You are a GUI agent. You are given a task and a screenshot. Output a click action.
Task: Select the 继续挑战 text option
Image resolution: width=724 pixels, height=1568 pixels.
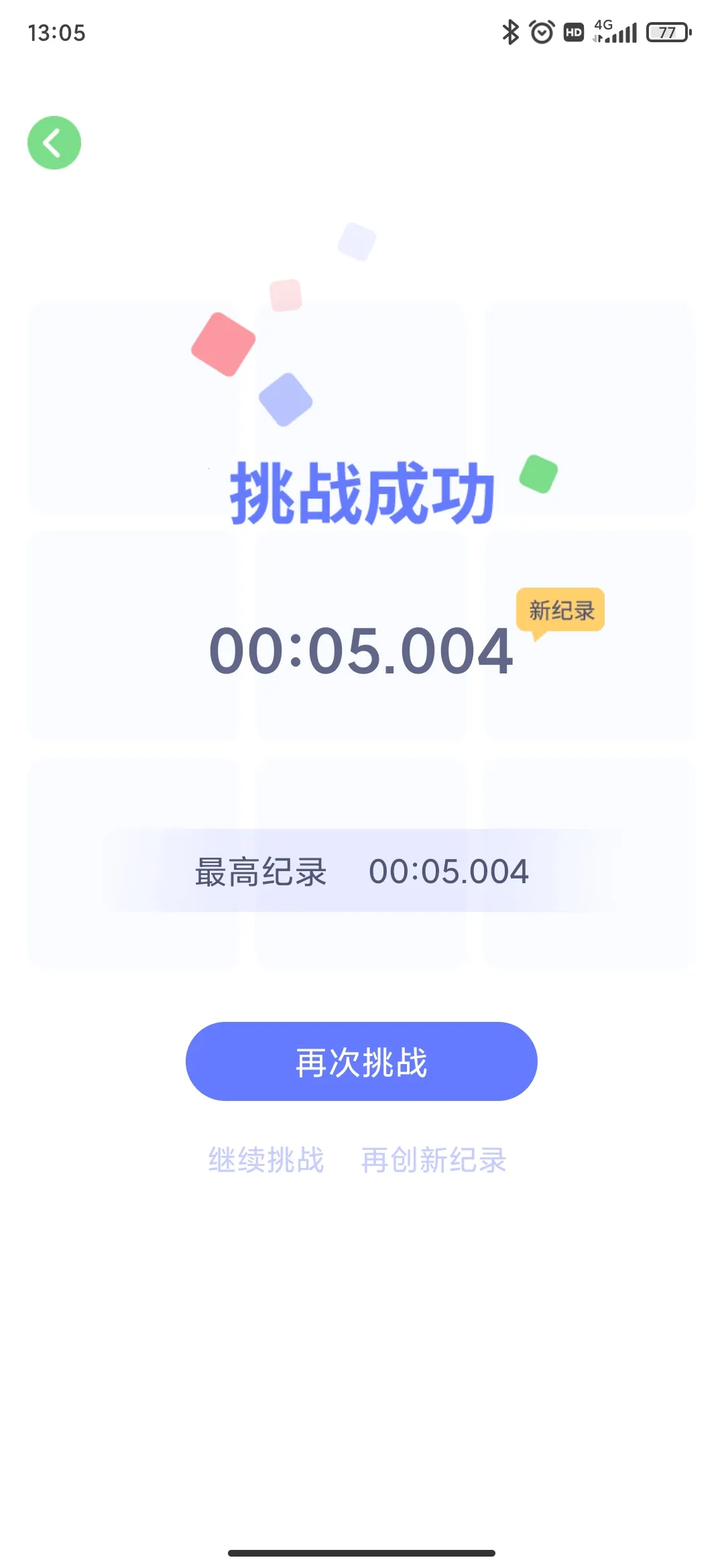click(266, 1157)
